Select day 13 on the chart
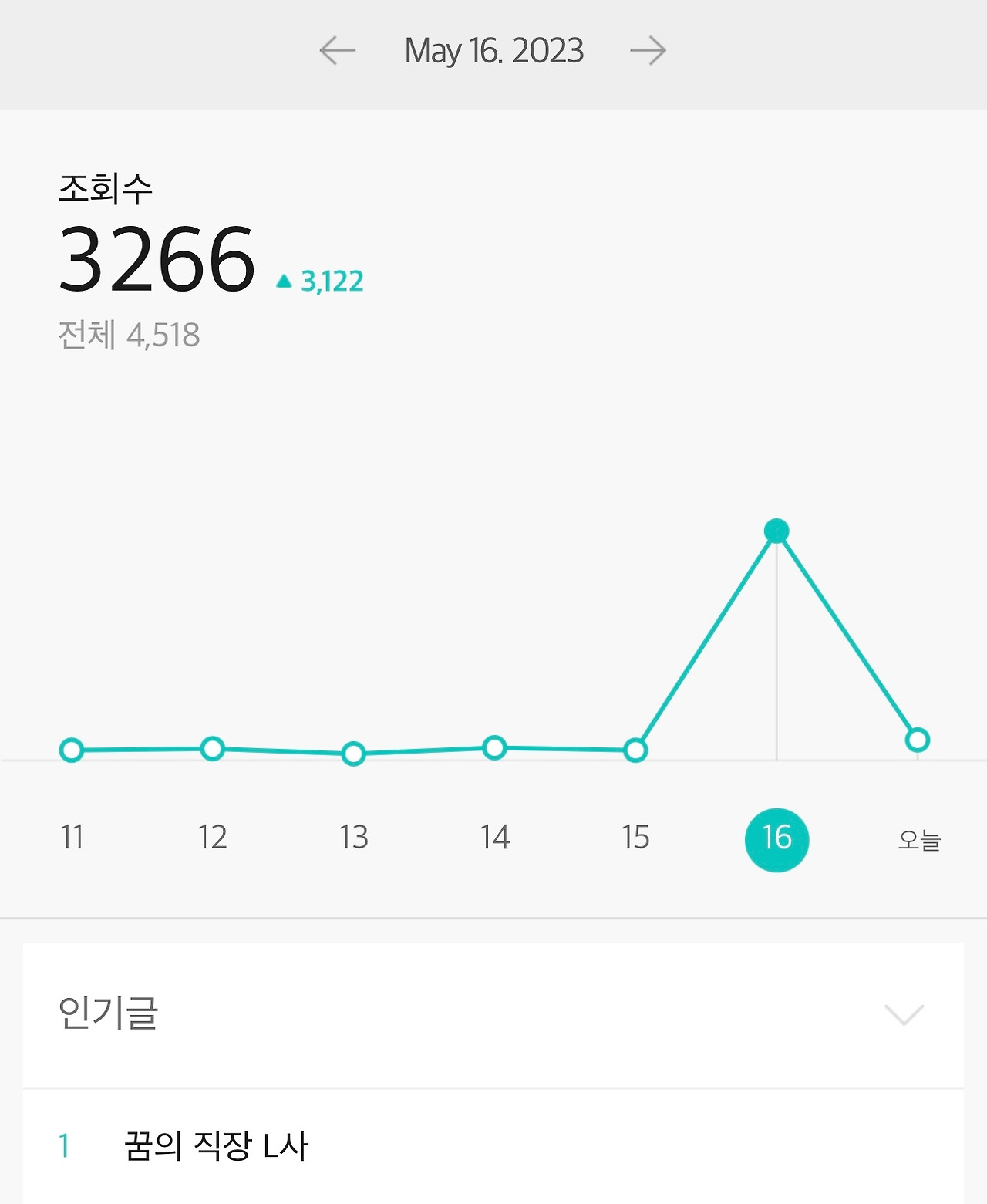 [354, 838]
